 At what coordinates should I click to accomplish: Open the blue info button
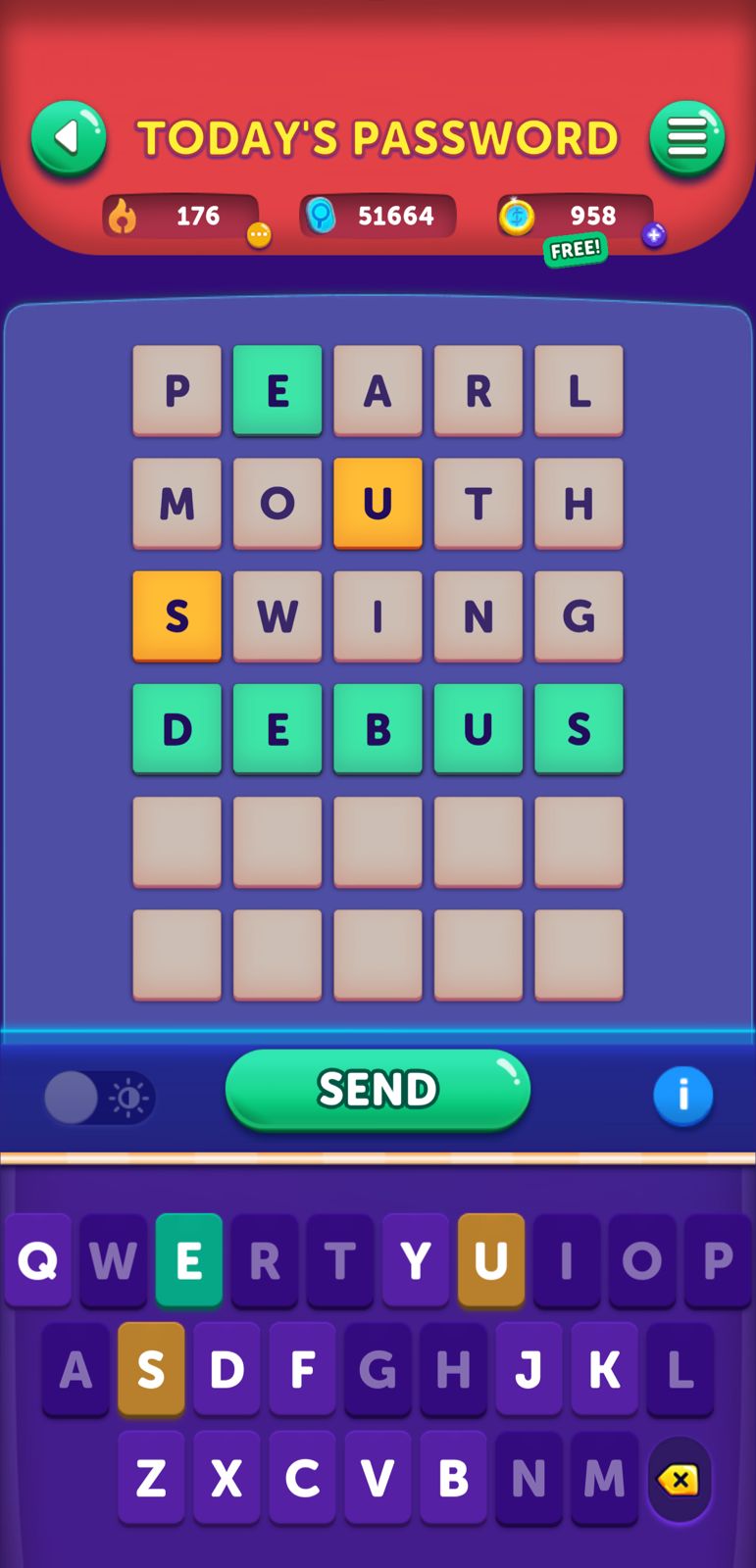point(682,1096)
